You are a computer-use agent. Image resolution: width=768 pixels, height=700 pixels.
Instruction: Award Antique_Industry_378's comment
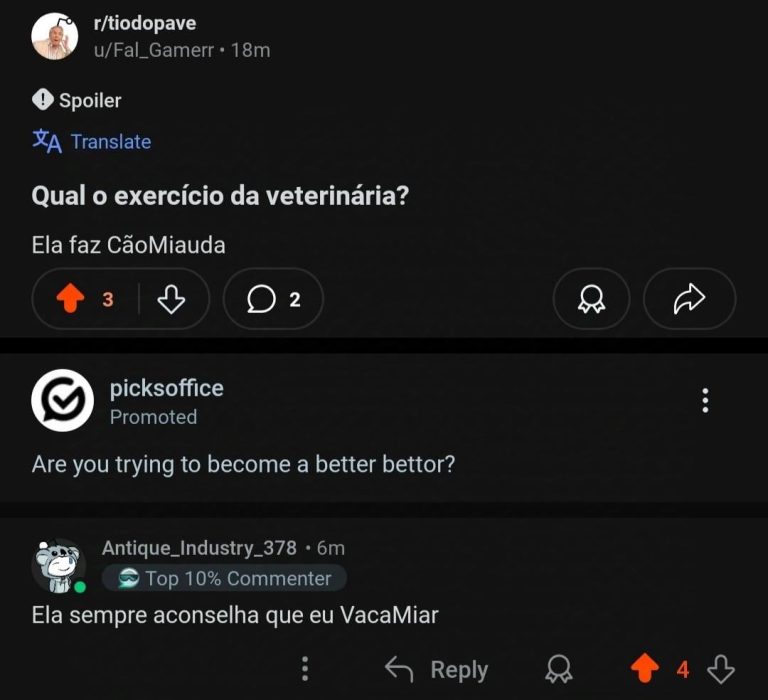(x=558, y=669)
